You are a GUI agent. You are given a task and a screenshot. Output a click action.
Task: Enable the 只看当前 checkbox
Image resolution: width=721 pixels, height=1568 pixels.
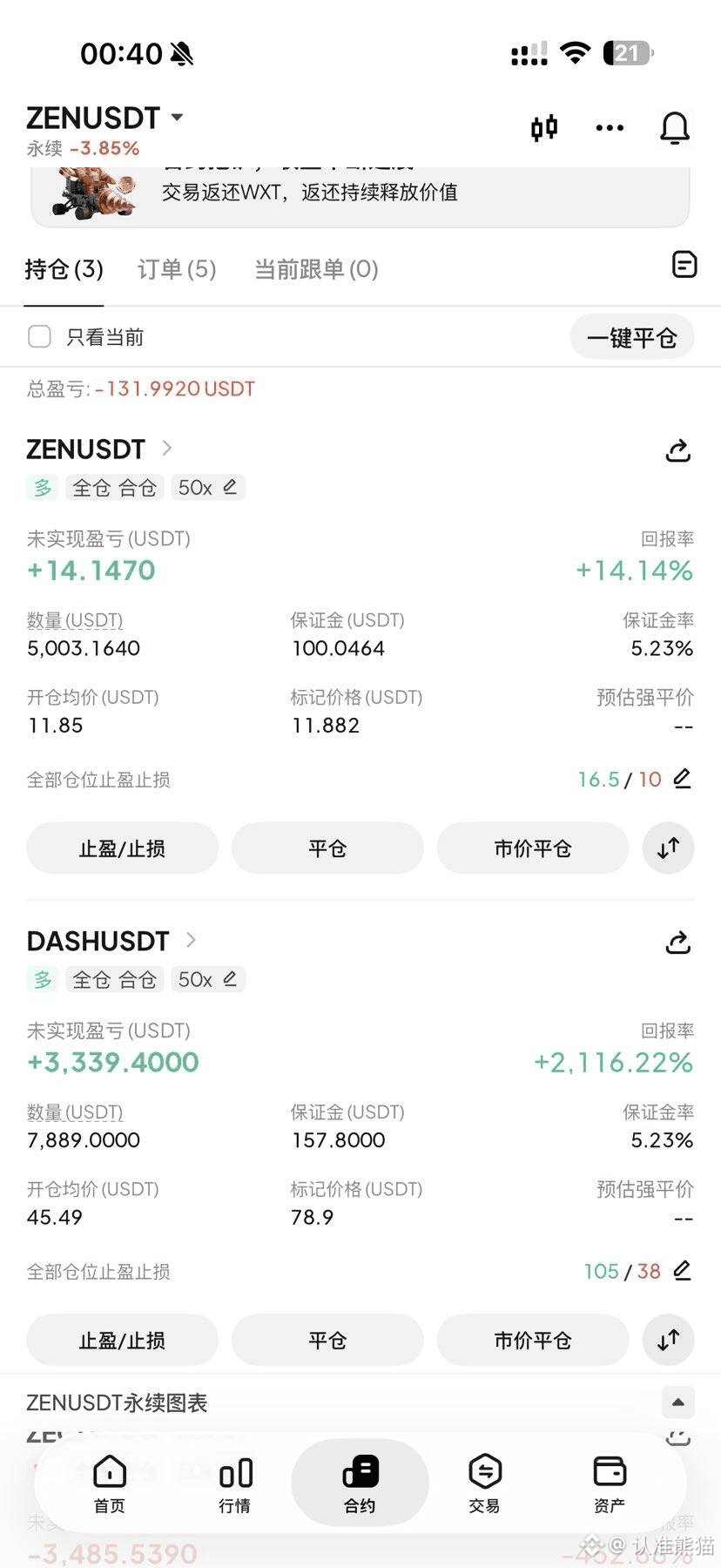point(39,336)
